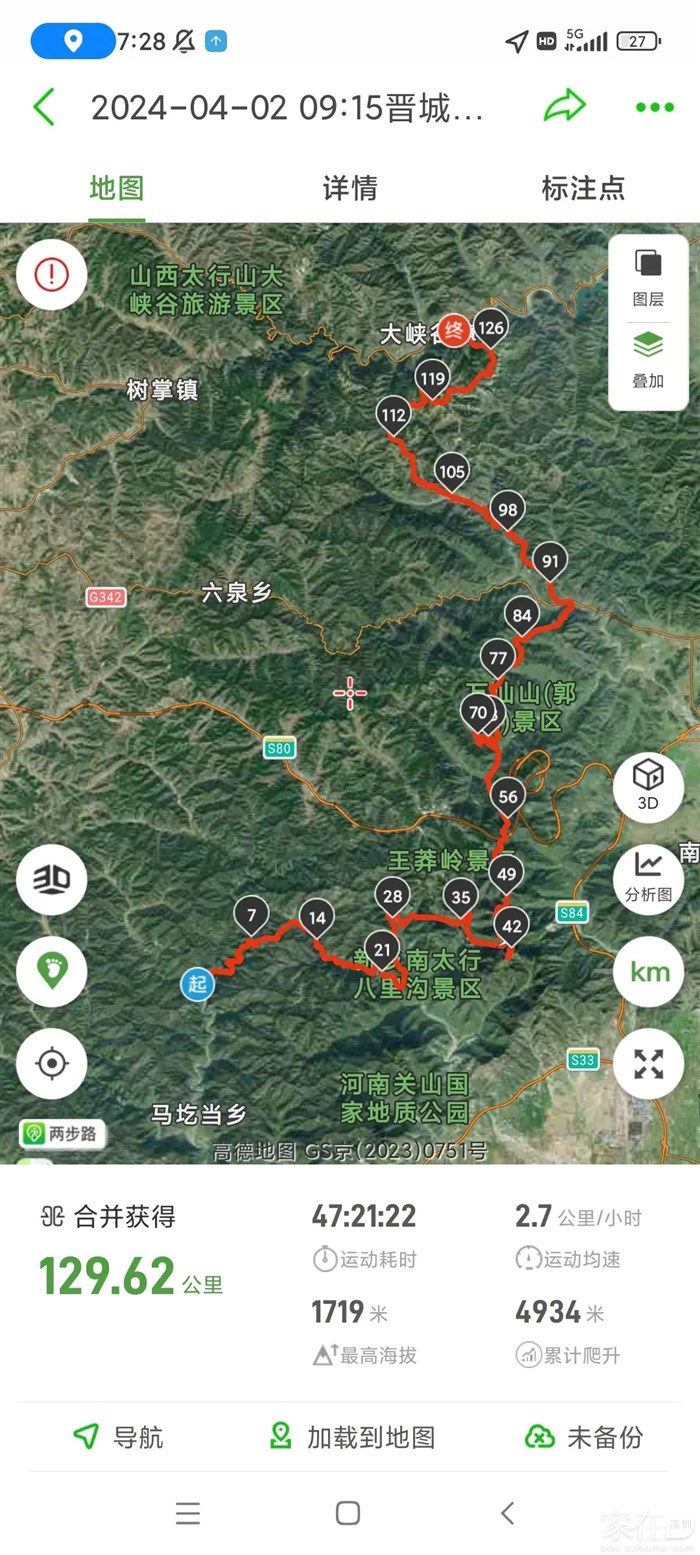Toggle the km distance markers
The image size is (700, 1555).
648,971
